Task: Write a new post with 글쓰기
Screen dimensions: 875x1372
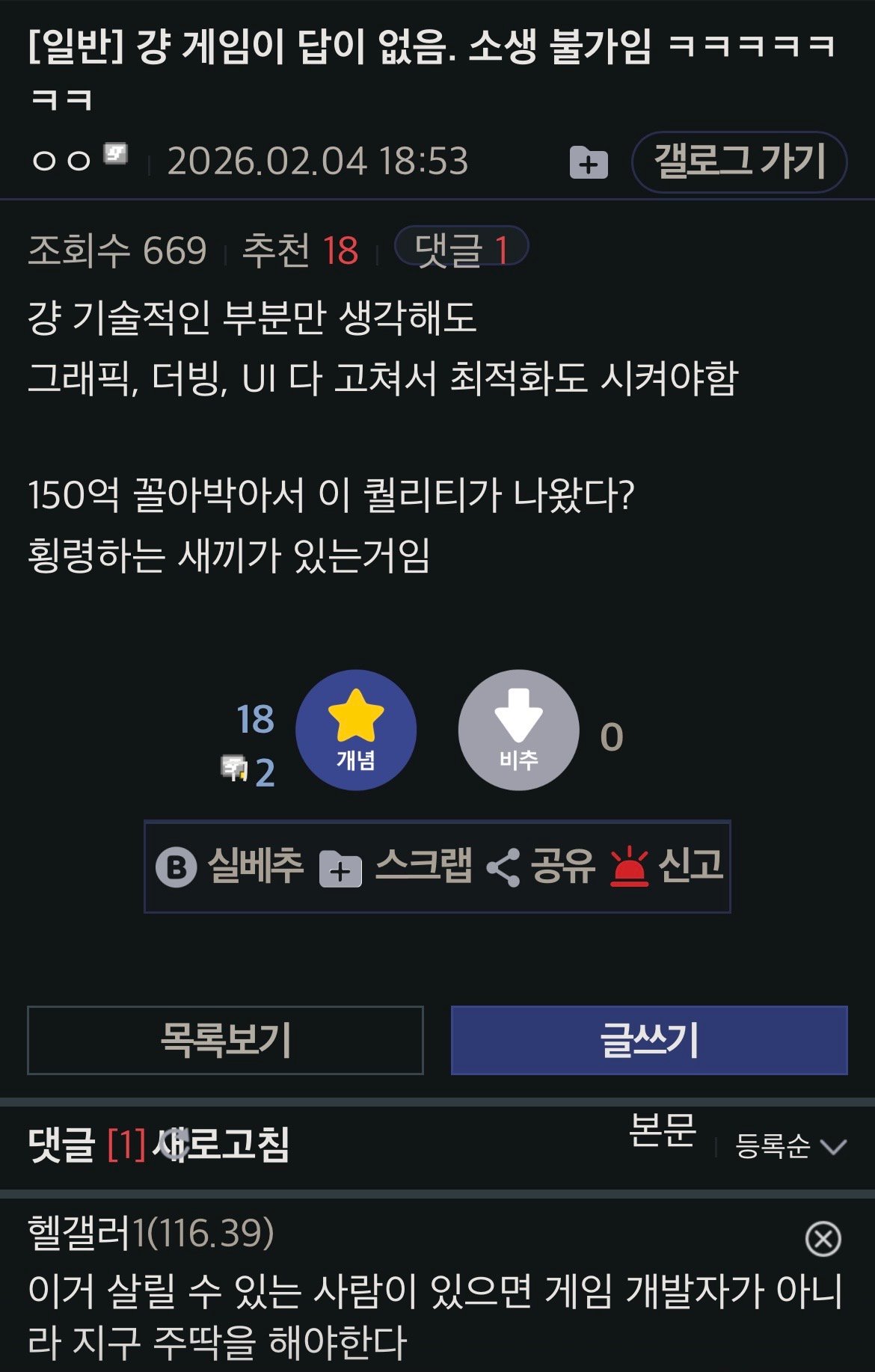Action: click(649, 1040)
